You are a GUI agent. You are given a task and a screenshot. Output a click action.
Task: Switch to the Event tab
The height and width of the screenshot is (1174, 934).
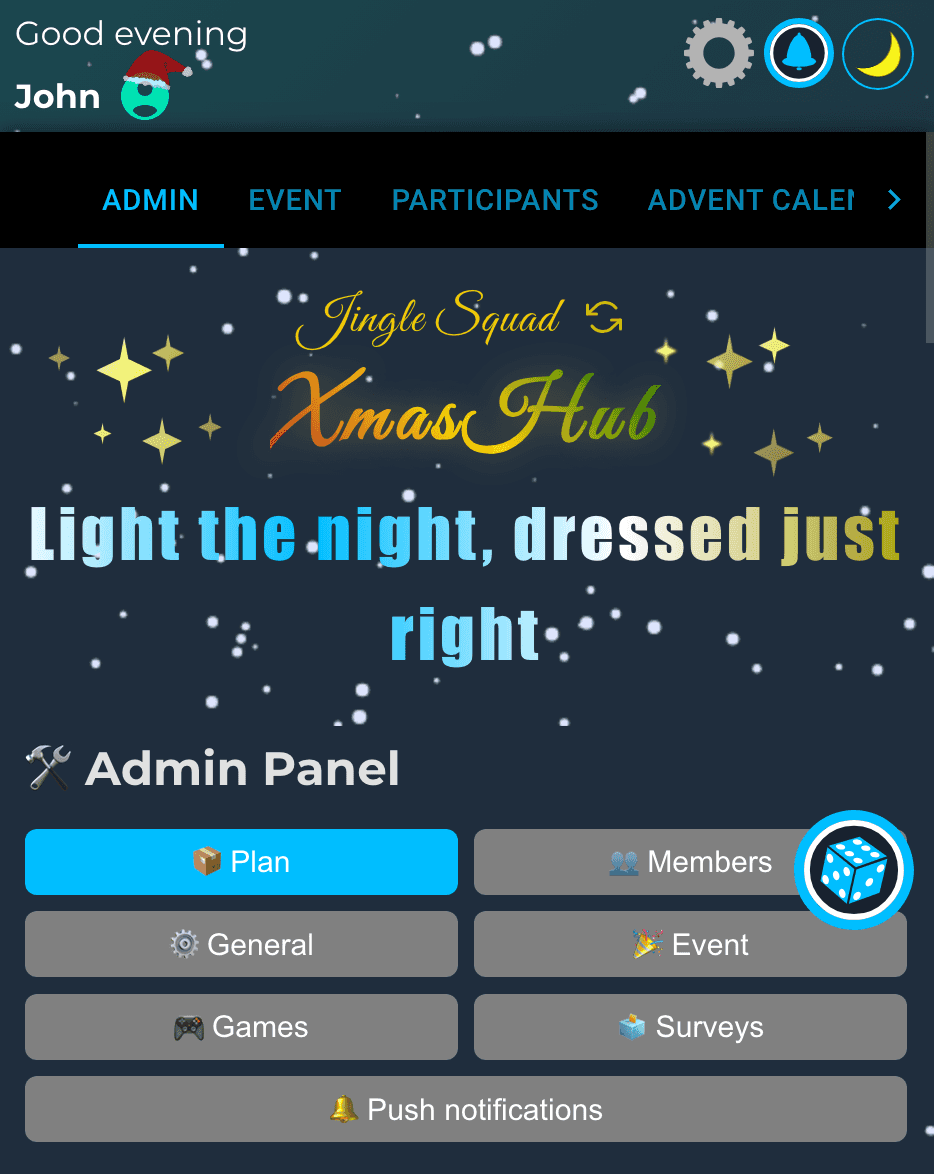tap(295, 200)
